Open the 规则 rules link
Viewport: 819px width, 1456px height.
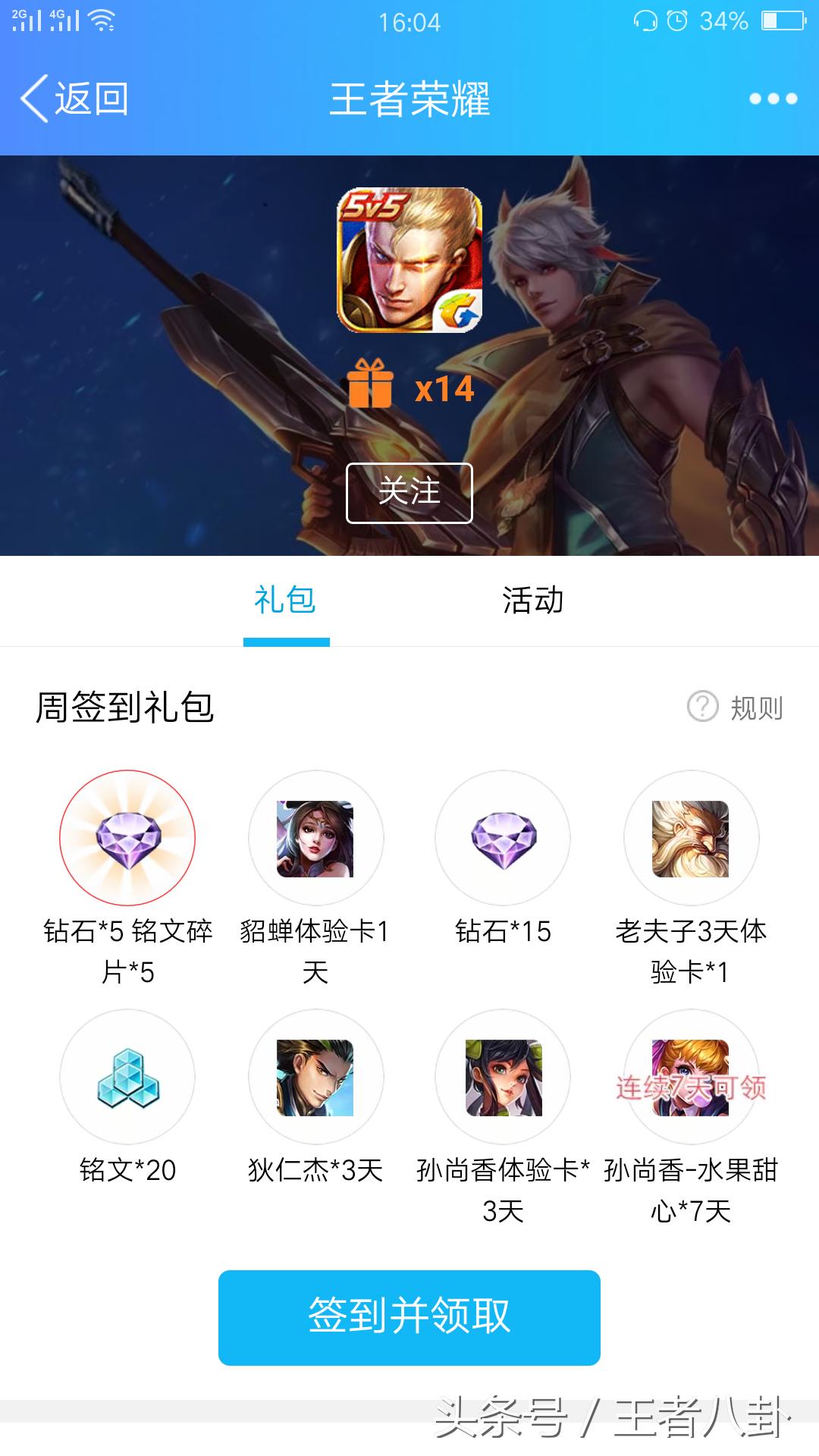coord(753,708)
